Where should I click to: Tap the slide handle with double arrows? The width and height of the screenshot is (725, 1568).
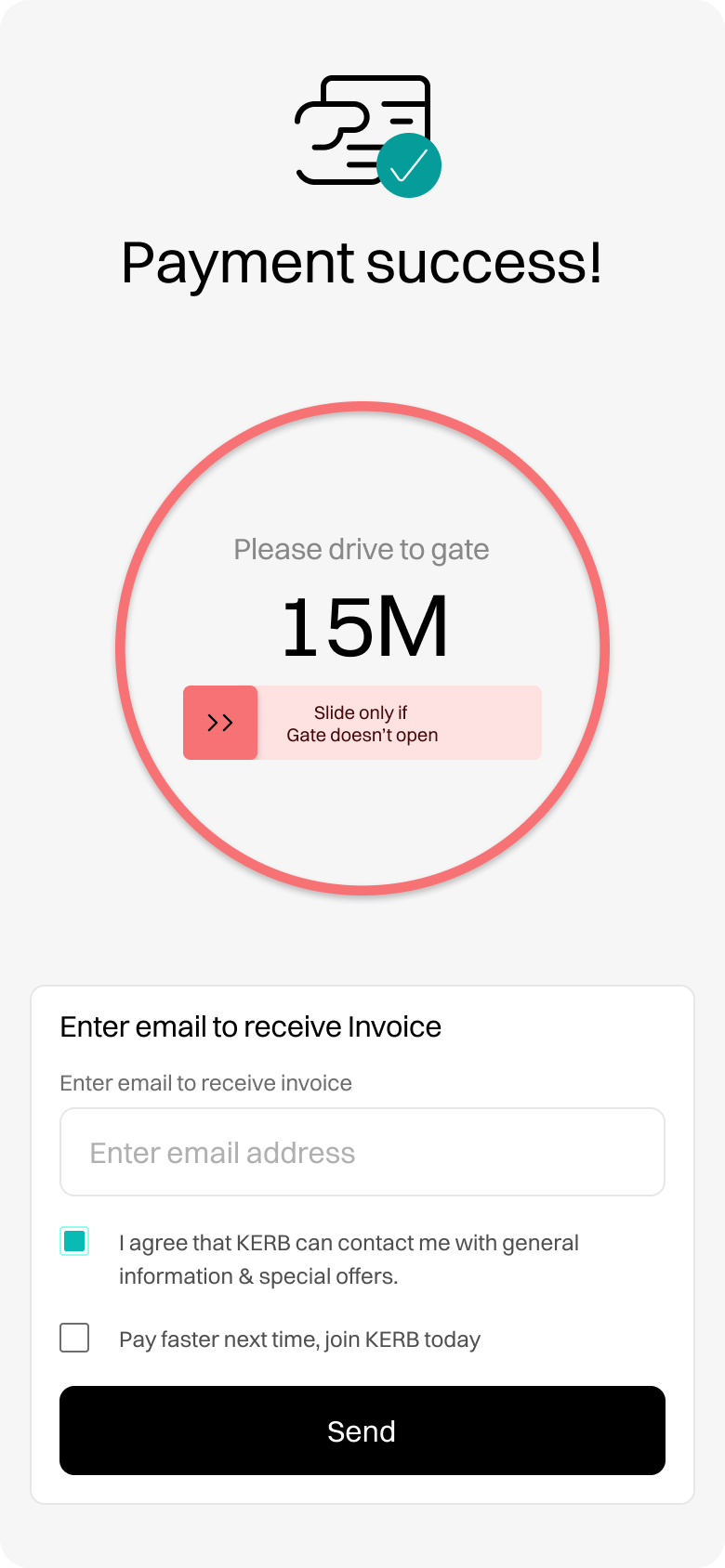point(220,723)
